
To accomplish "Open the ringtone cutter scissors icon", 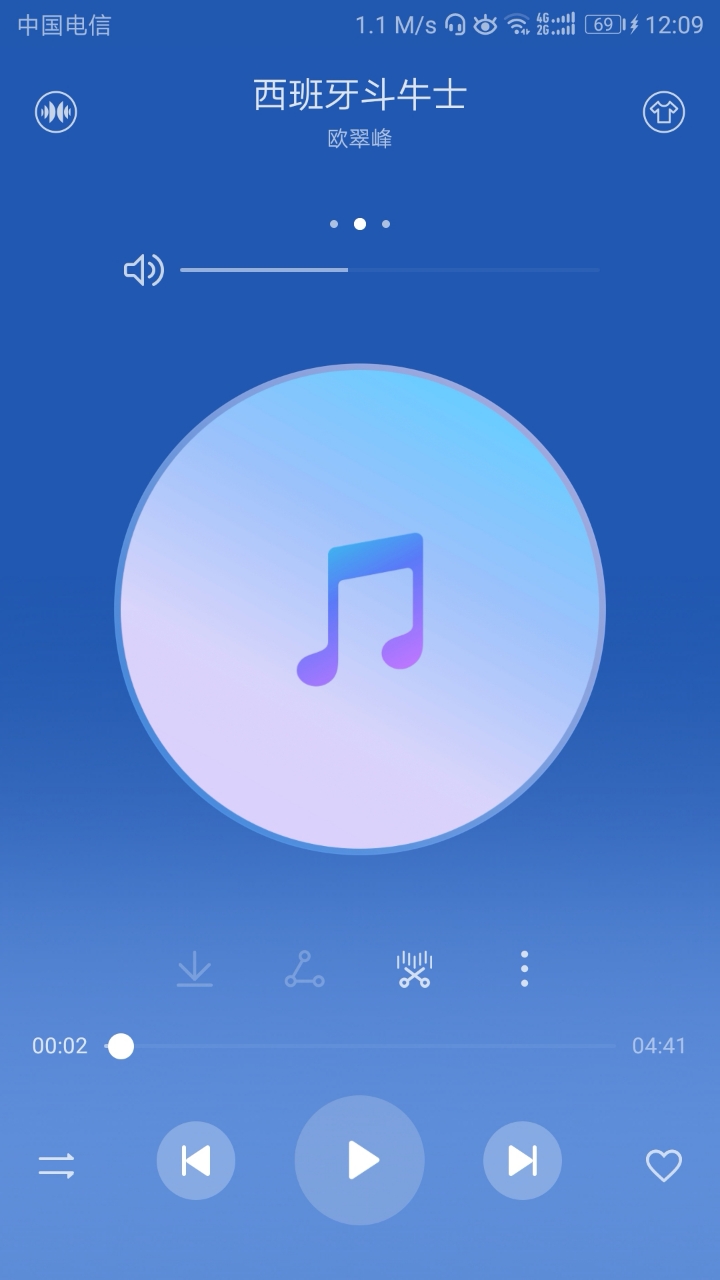I will 414,969.
